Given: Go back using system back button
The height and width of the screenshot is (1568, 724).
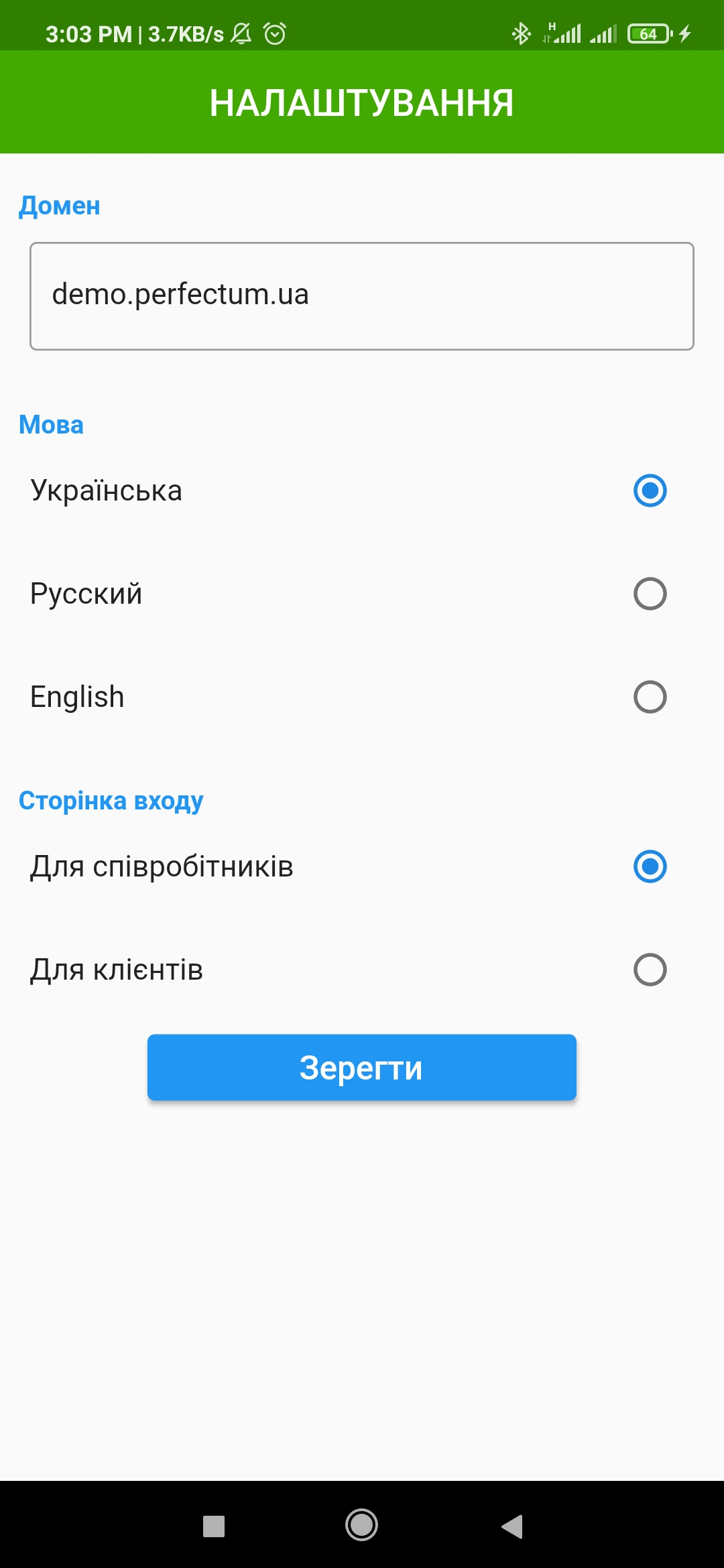Looking at the screenshot, I should point(512,1526).
